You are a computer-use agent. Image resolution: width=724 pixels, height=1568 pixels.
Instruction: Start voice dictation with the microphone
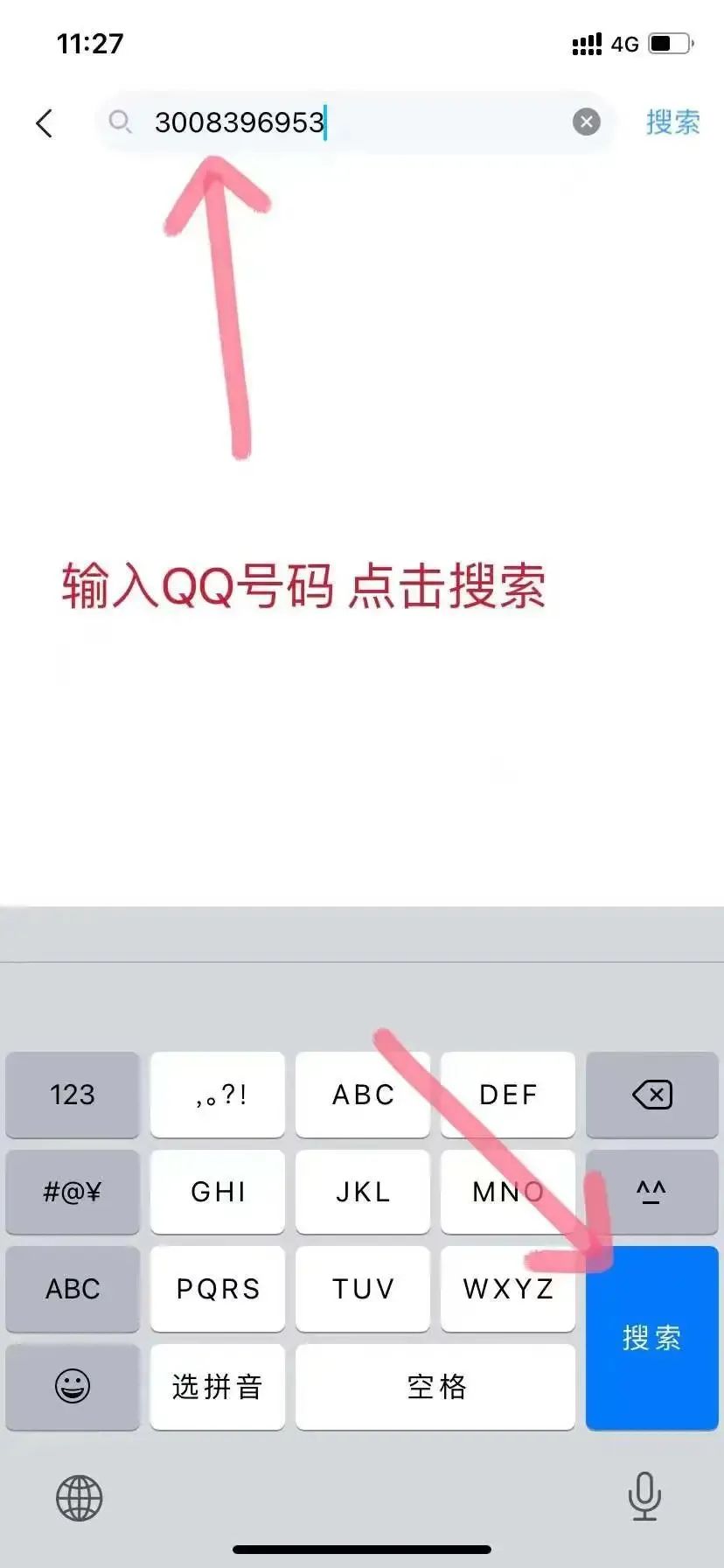644,1496
